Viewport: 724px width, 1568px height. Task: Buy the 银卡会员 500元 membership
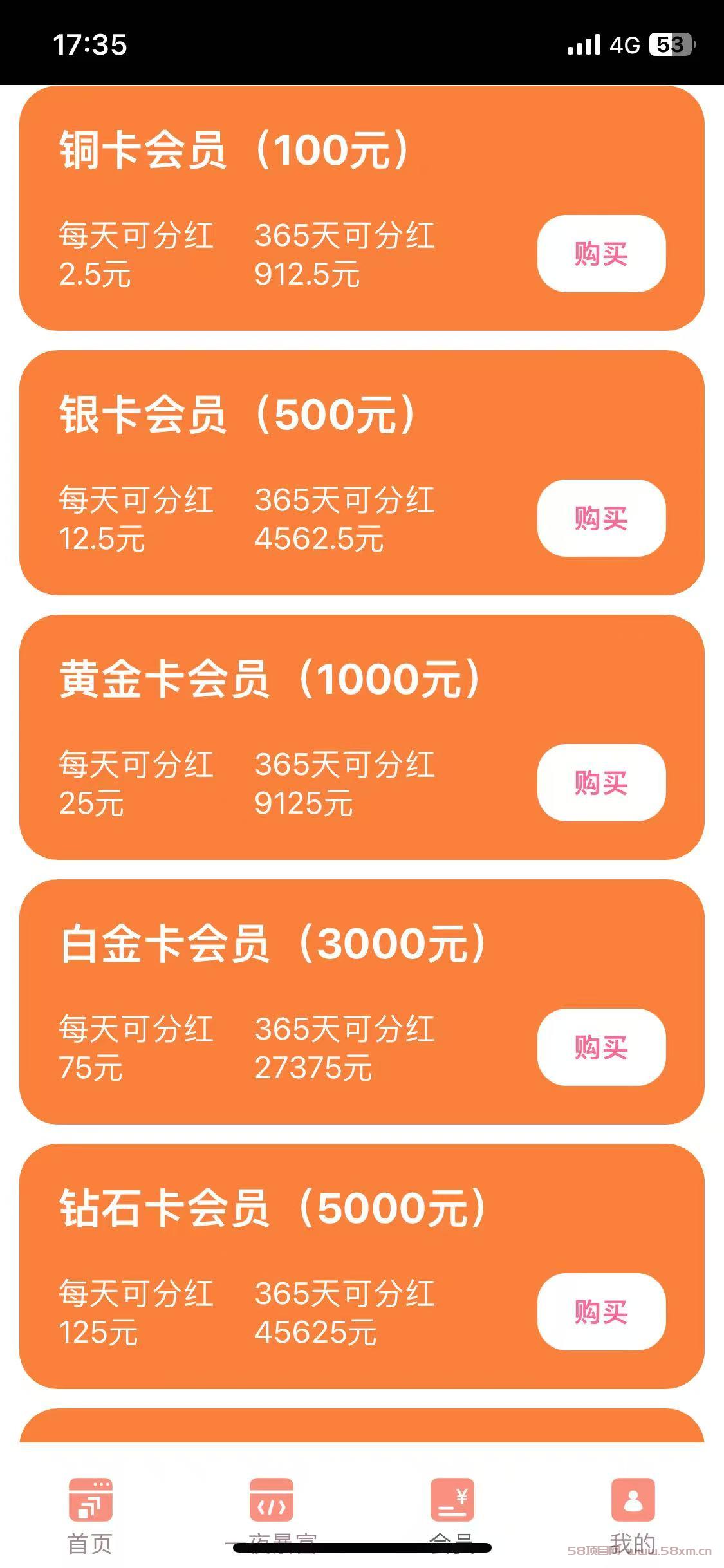[x=601, y=518]
